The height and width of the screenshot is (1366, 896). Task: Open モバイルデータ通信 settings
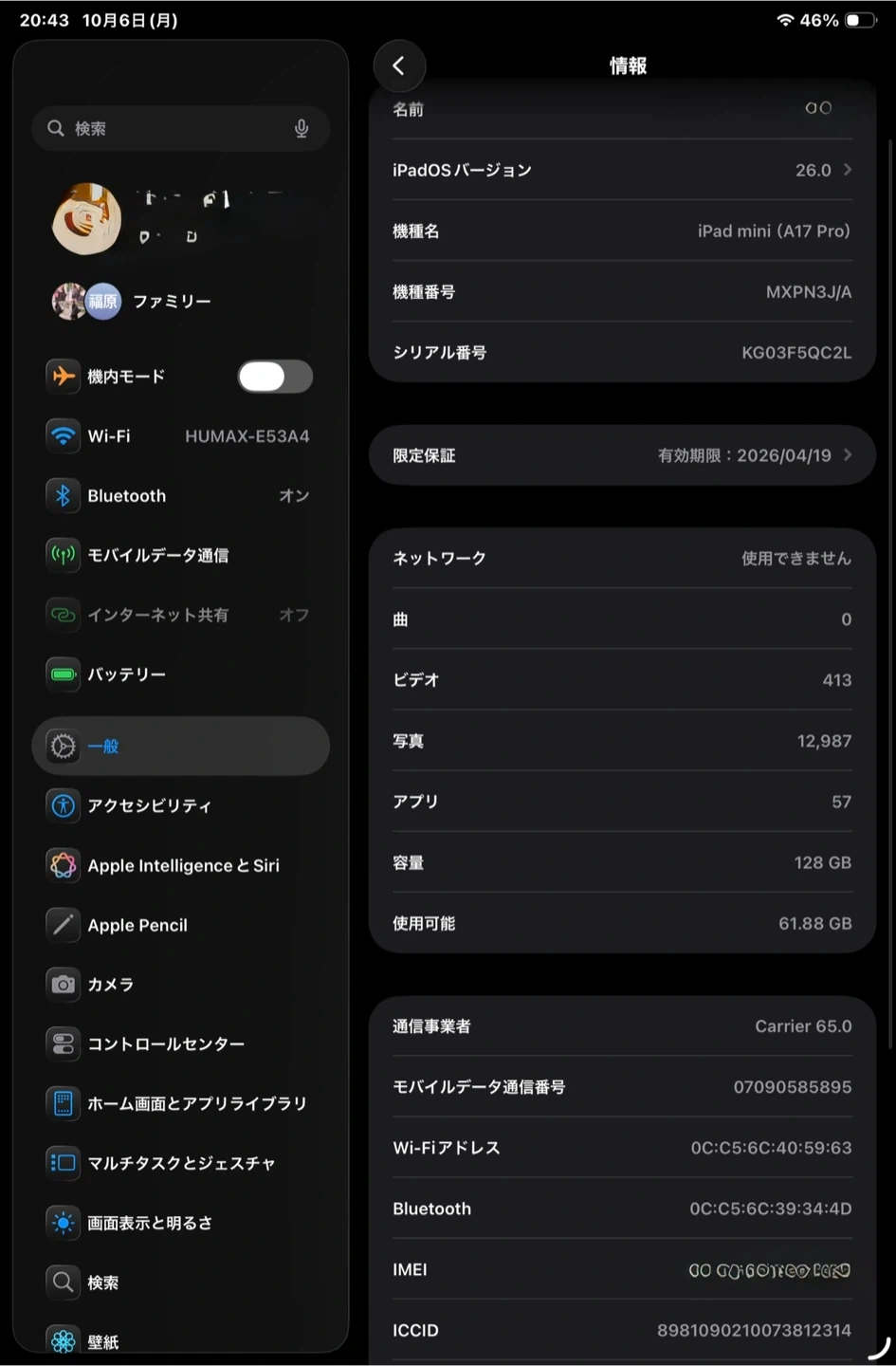click(180, 556)
